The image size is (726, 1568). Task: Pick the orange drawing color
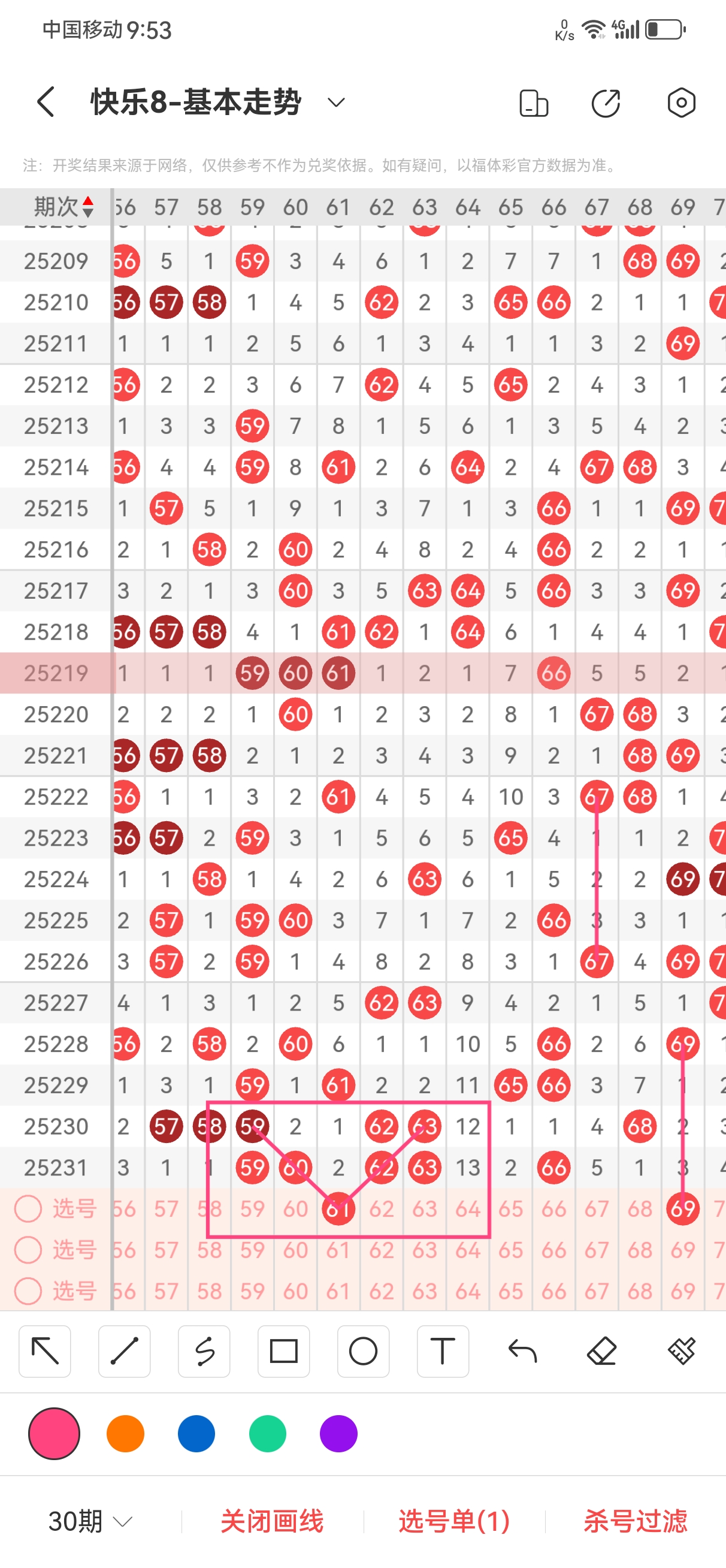click(125, 1434)
